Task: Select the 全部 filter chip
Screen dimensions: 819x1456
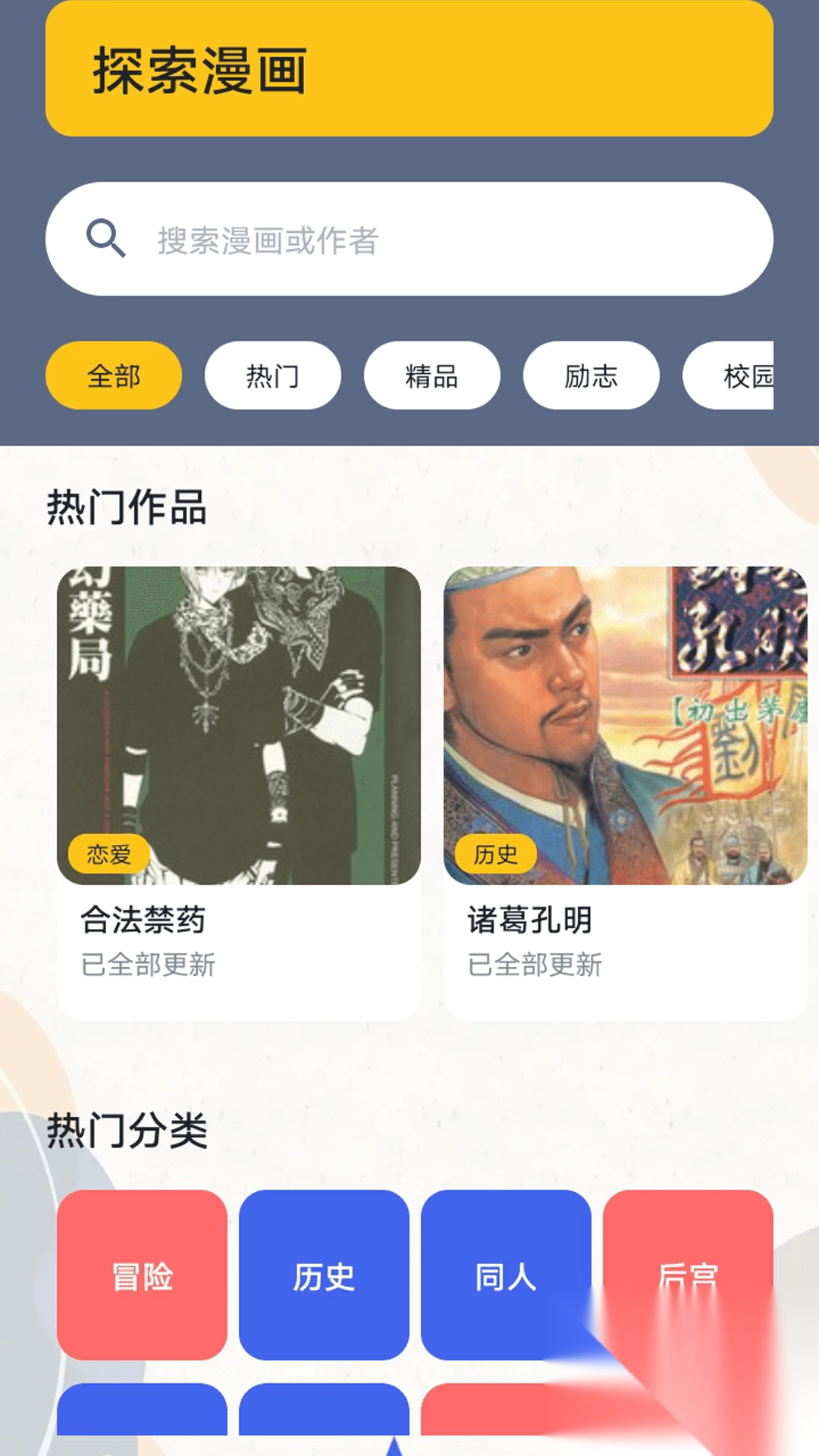Action: click(x=115, y=375)
